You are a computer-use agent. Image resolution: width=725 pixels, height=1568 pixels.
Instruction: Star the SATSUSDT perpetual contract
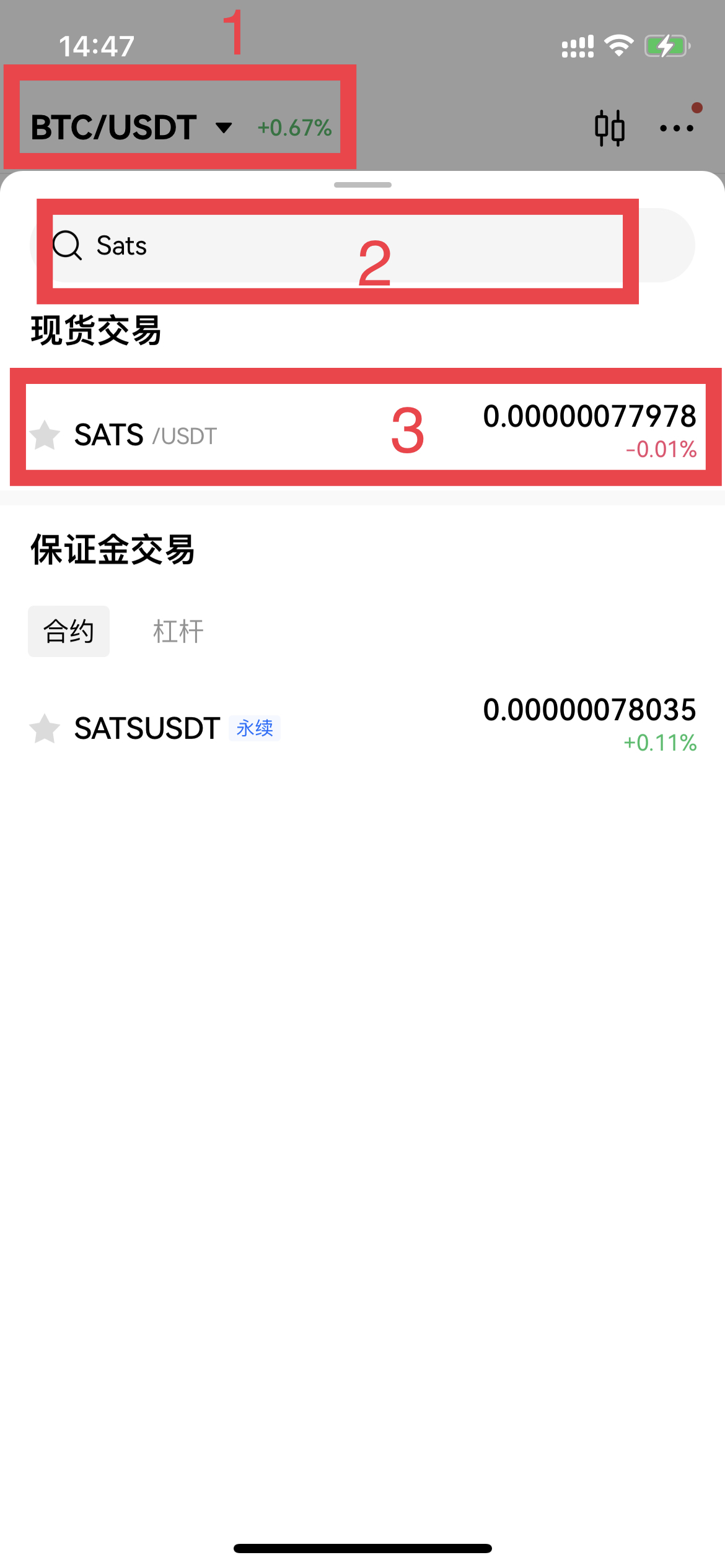[x=45, y=728]
